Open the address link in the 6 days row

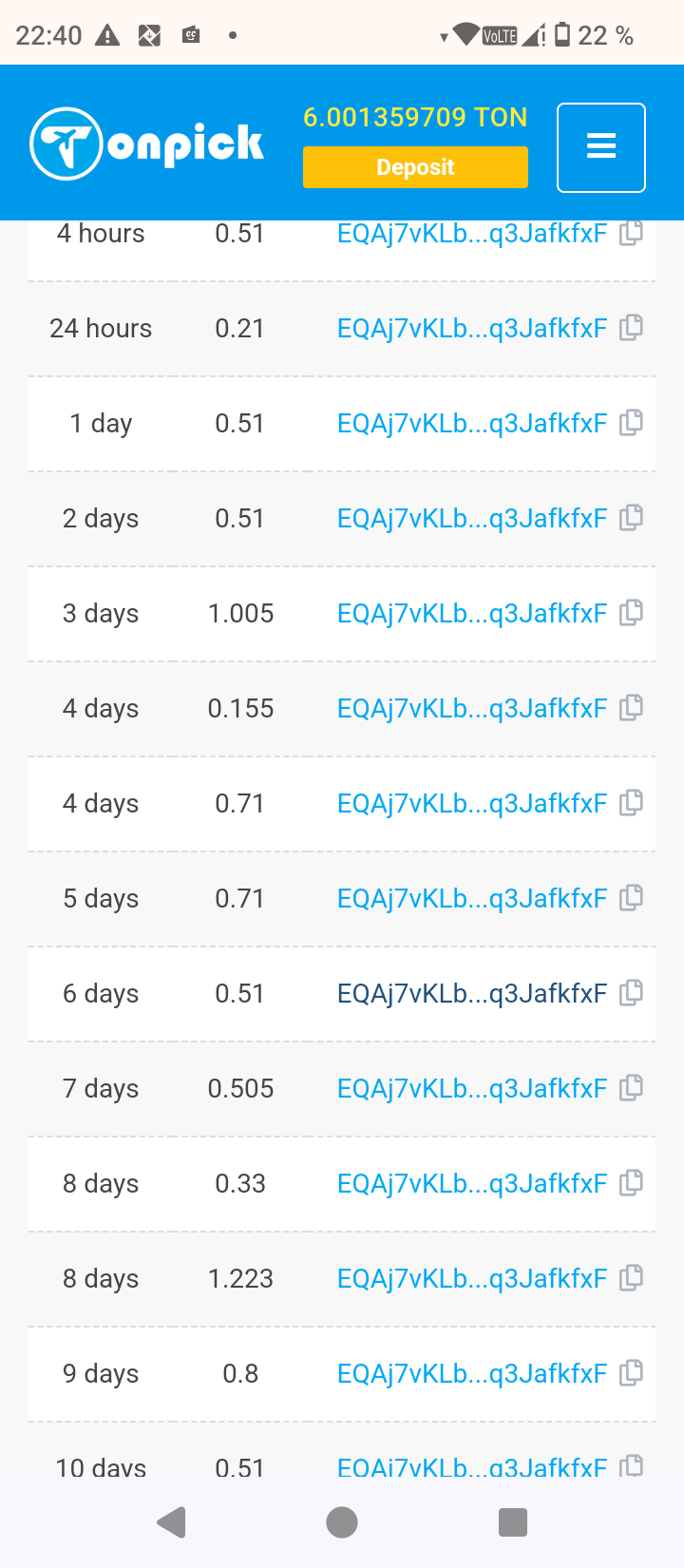pos(471,994)
